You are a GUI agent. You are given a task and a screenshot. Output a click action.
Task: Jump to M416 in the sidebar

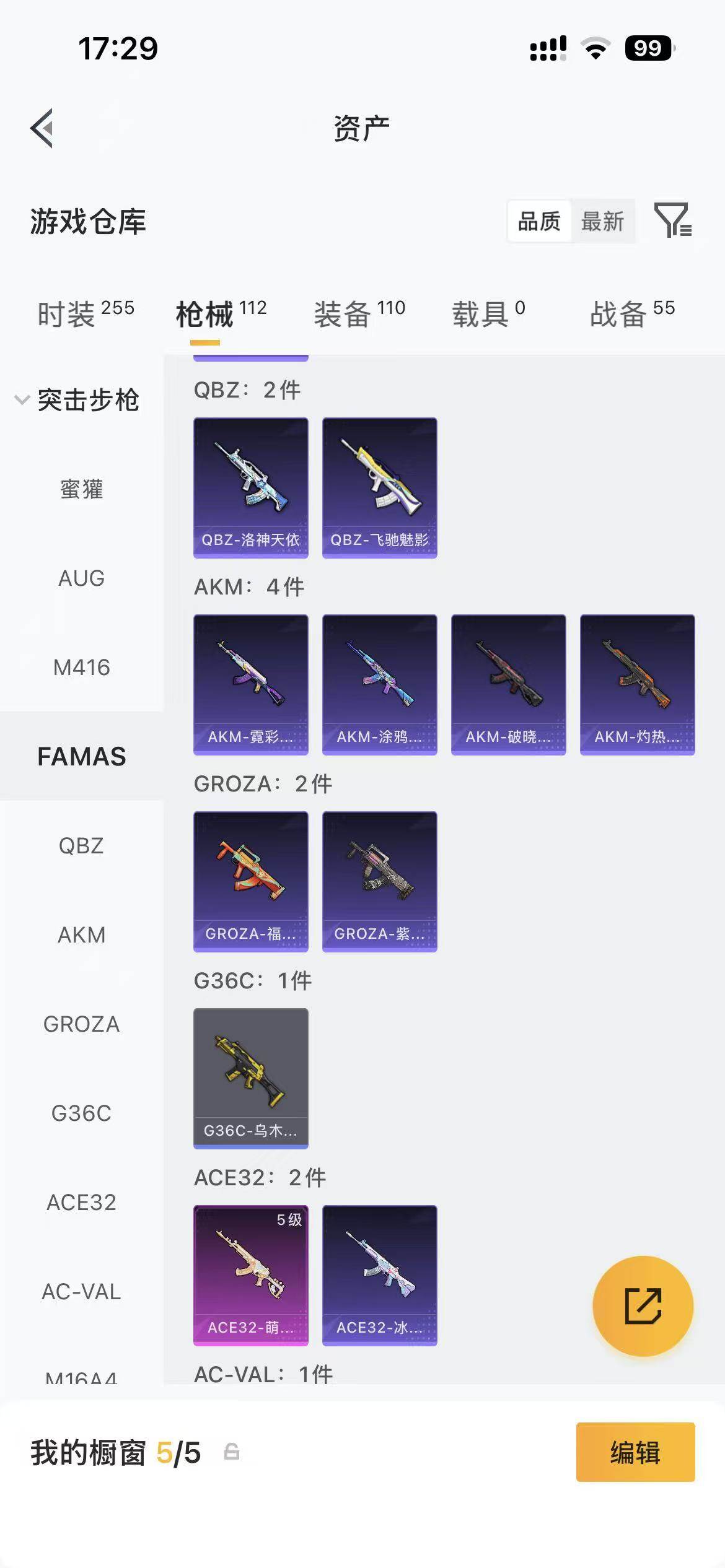click(81, 668)
